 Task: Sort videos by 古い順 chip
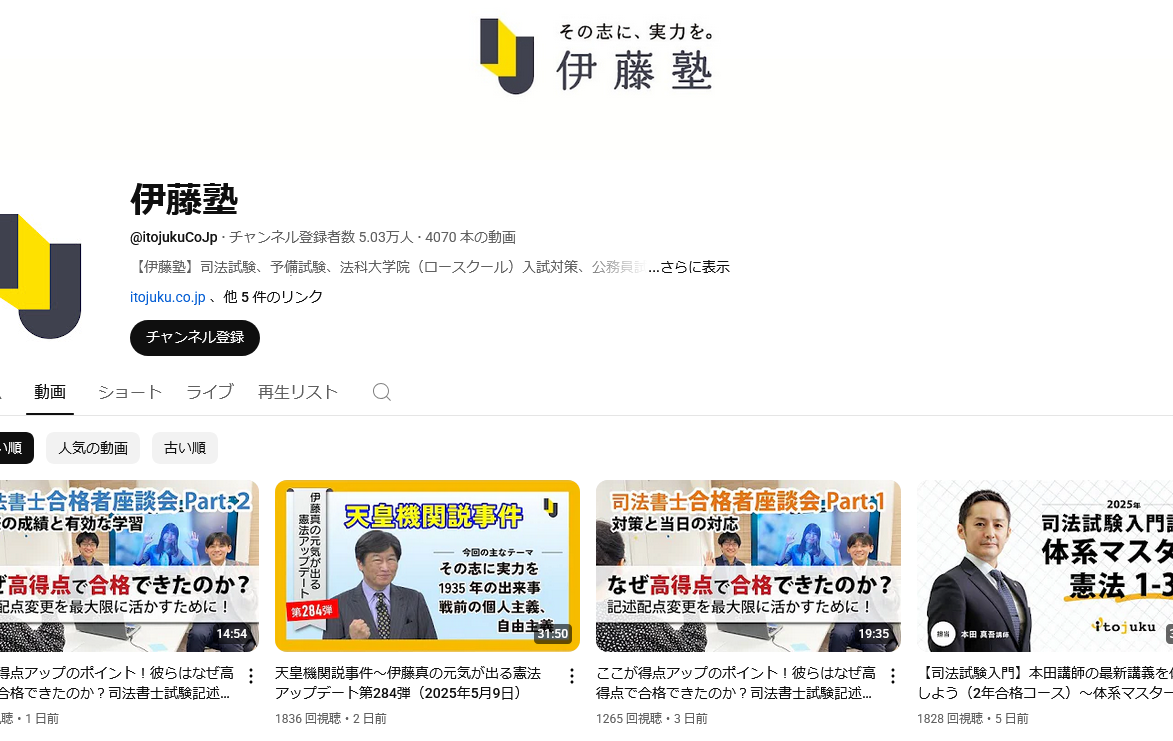click(185, 448)
